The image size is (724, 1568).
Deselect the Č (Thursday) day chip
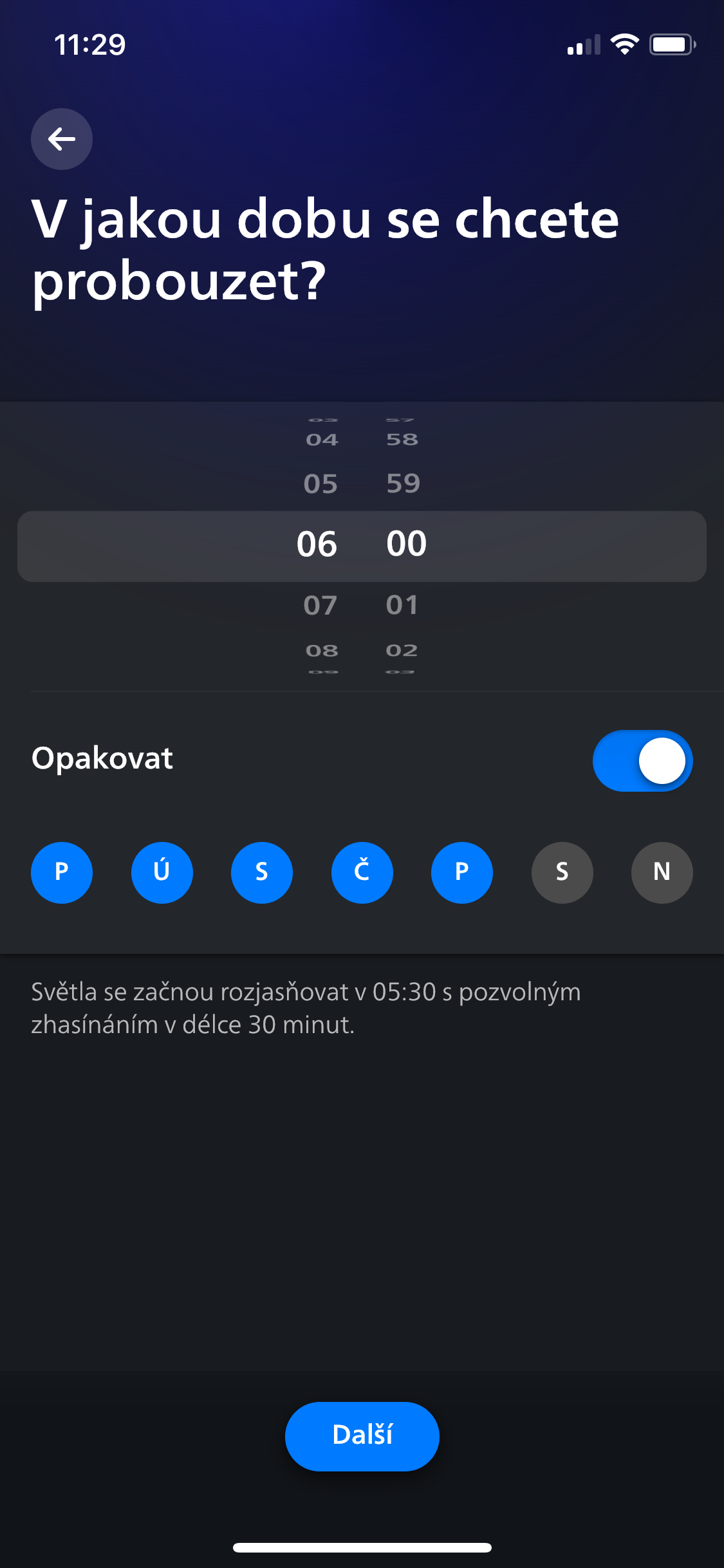click(362, 872)
